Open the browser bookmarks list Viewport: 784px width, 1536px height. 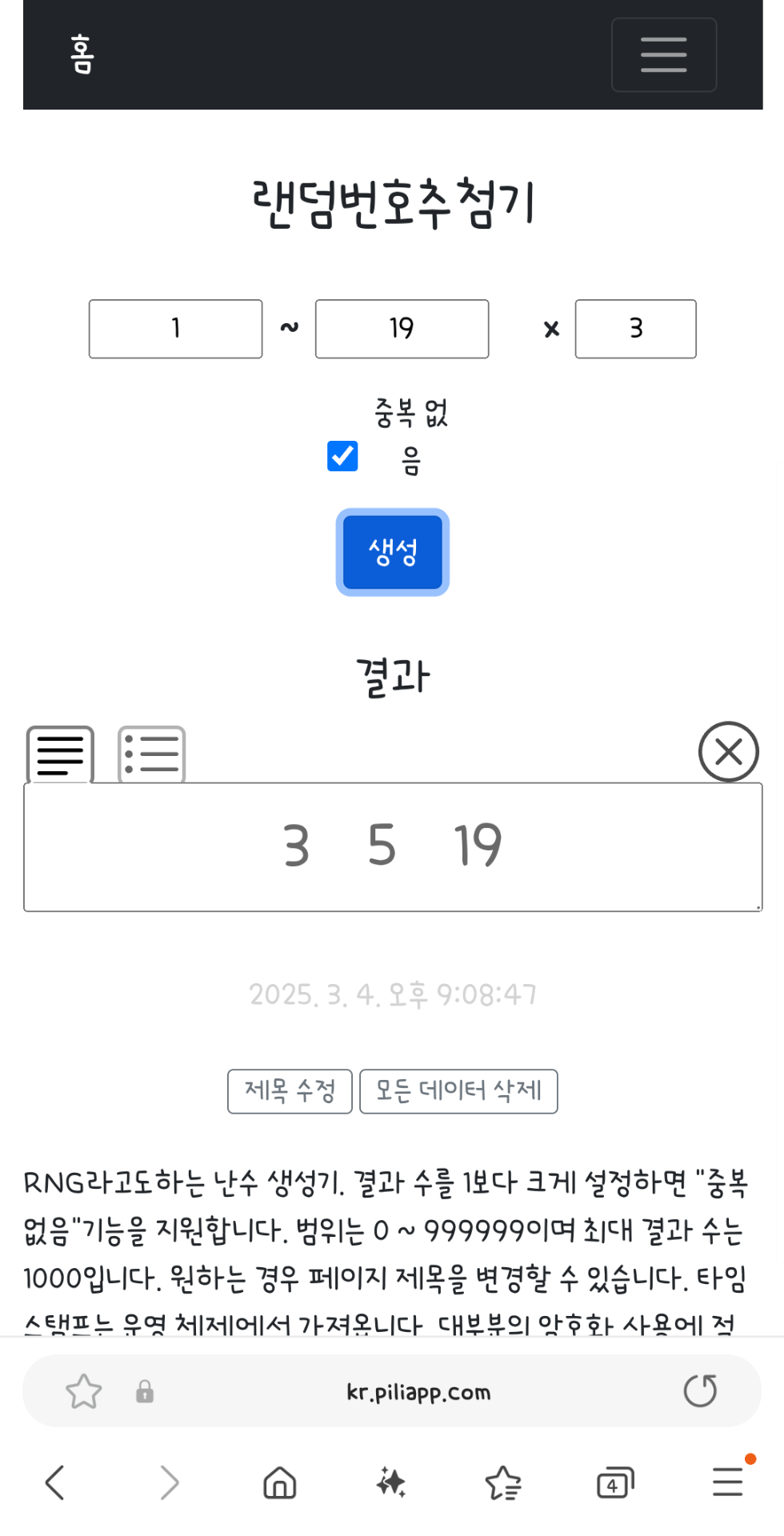point(503,1482)
